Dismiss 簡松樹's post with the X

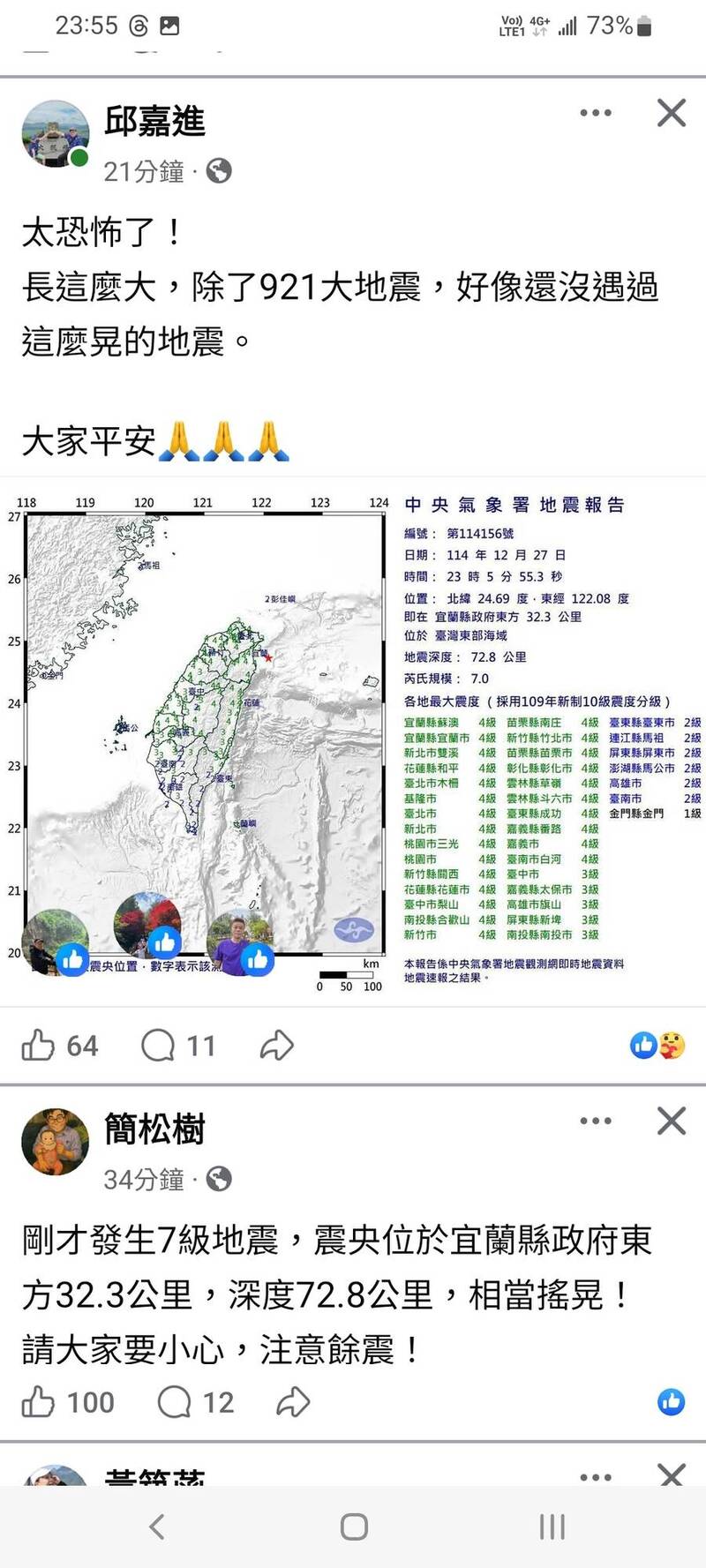(x=672, y=1122)
